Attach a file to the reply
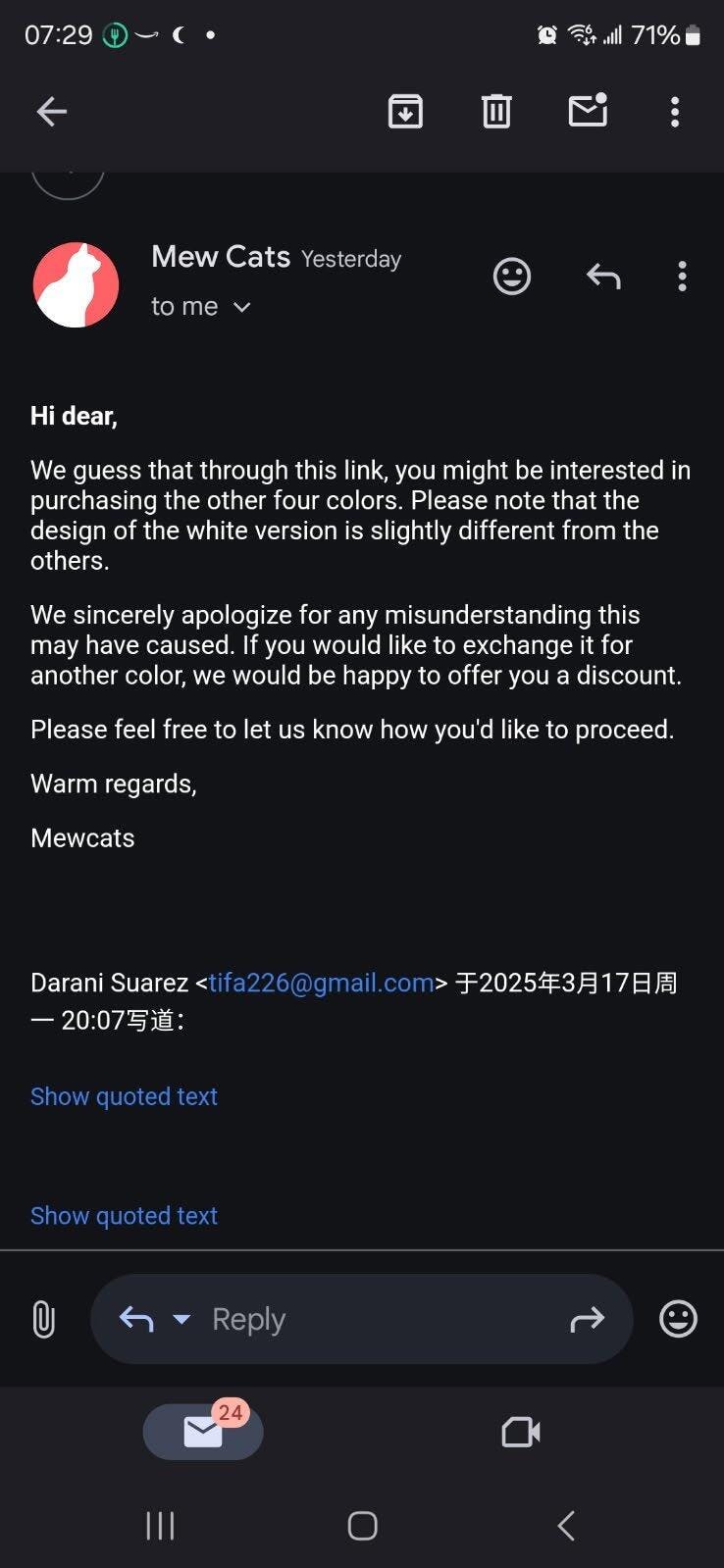 [43, 1319]
